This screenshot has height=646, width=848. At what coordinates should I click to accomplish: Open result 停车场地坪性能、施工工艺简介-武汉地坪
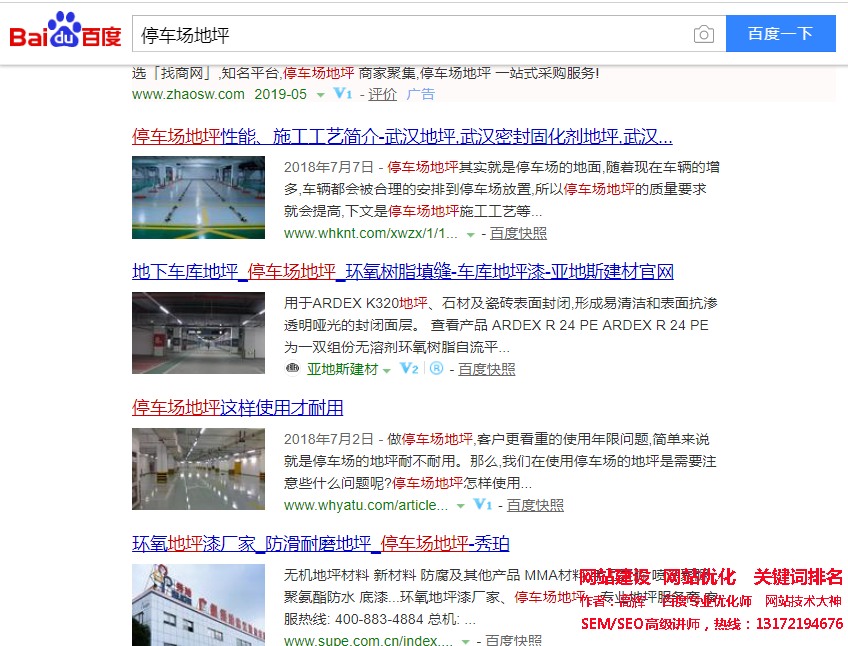click(x=402, y=137)
